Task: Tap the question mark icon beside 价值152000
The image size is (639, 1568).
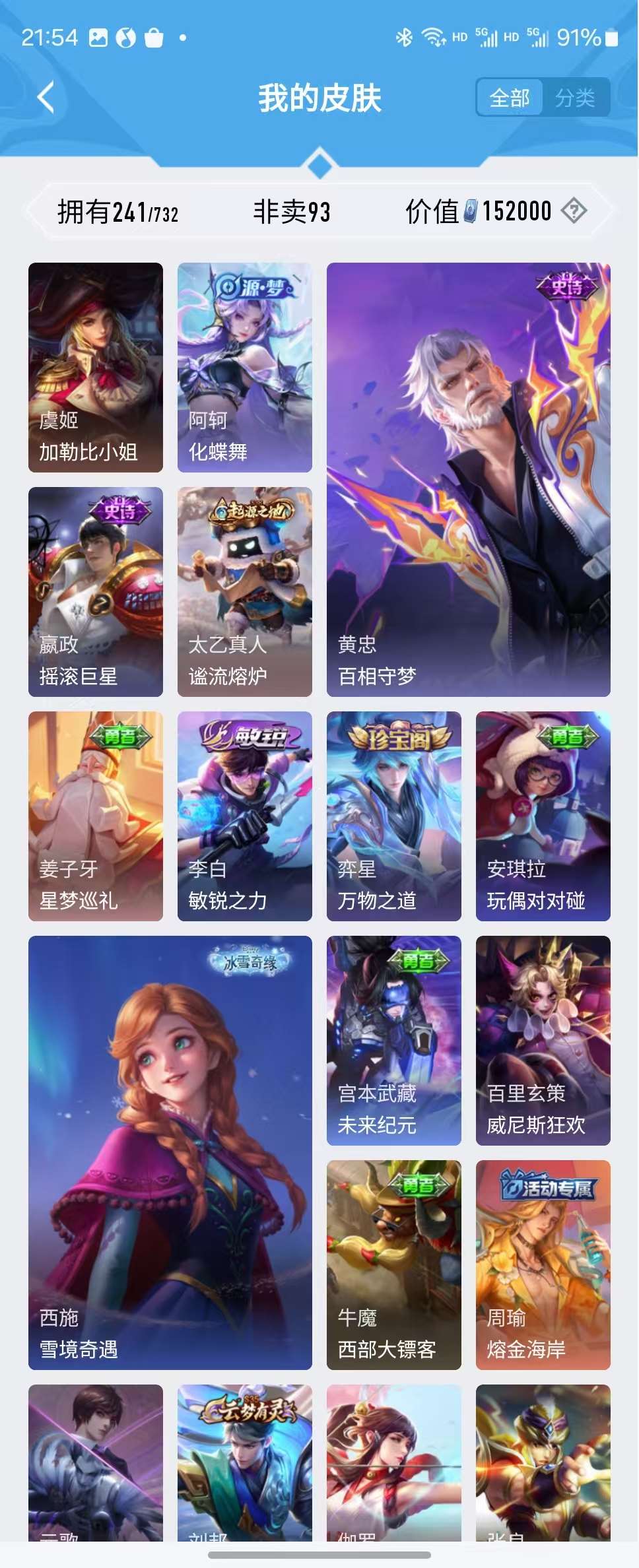Action: point(574,211)
